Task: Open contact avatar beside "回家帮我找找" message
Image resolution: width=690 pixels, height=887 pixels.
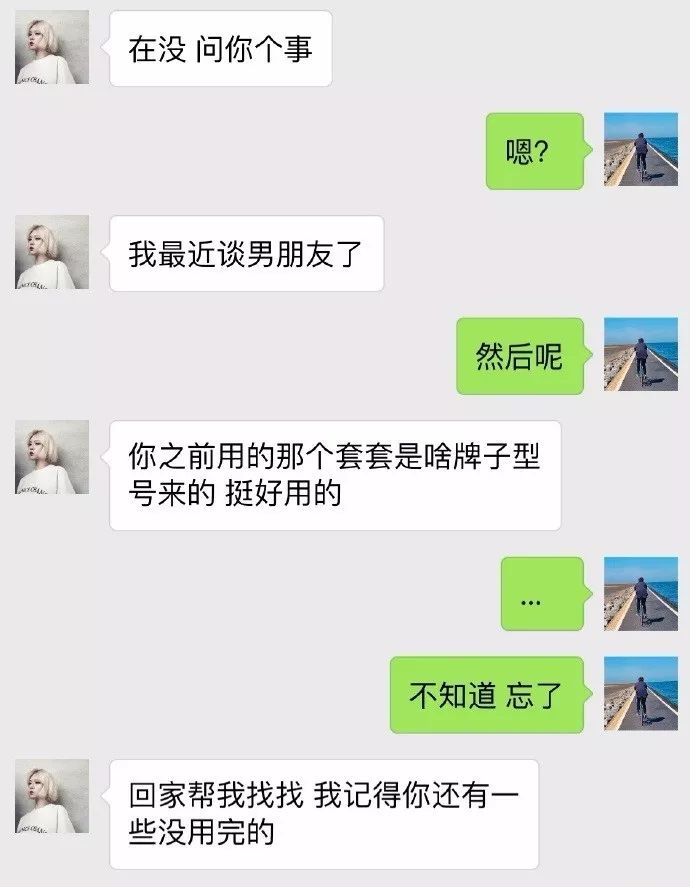Action: click(x=52, y=796)
